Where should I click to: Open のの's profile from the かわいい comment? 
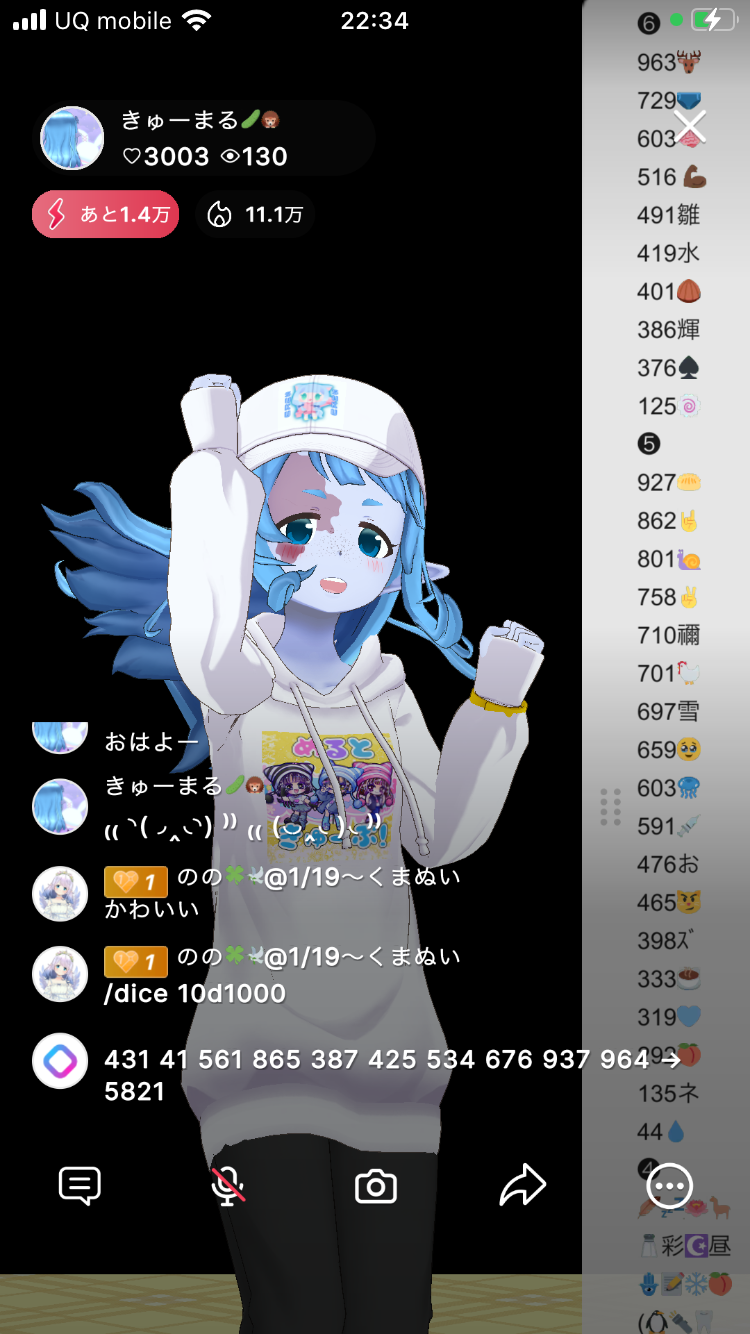click(60, 893)
